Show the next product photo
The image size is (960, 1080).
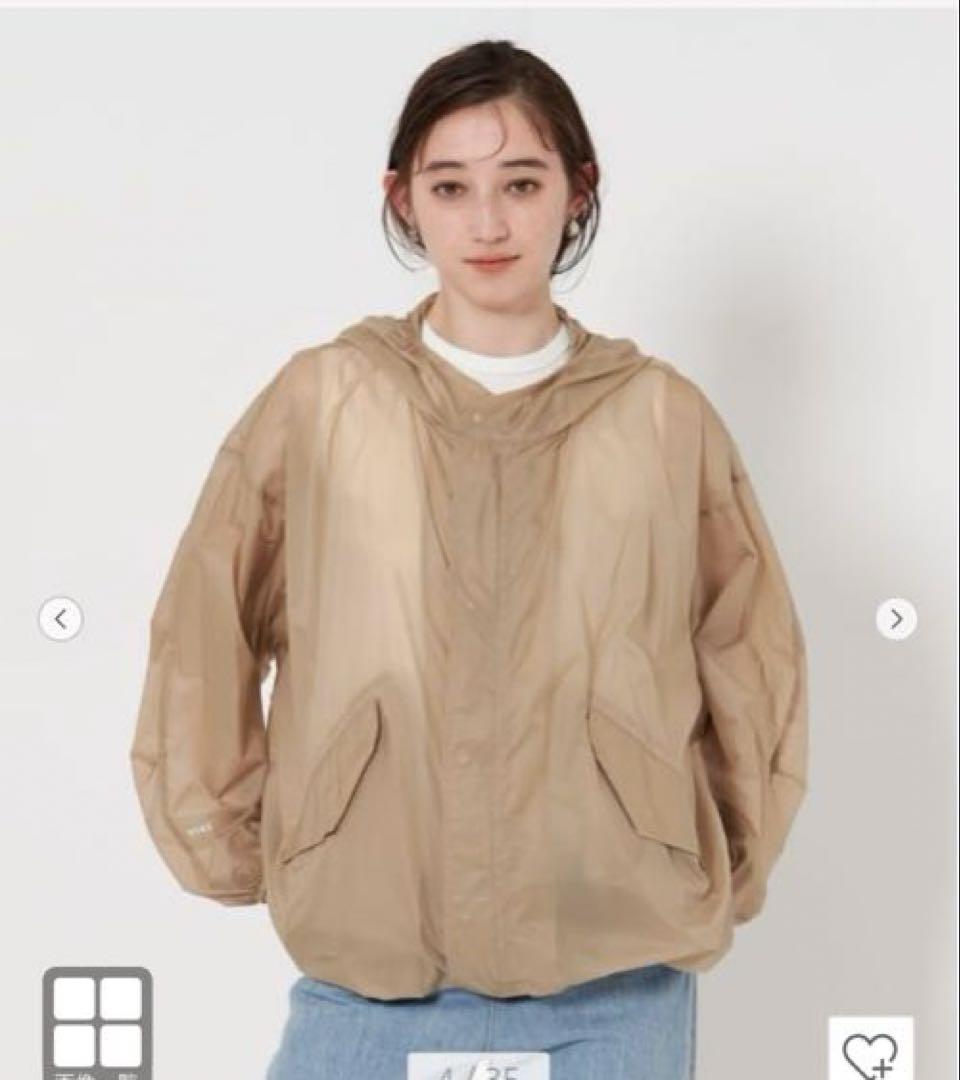[896, 620]
